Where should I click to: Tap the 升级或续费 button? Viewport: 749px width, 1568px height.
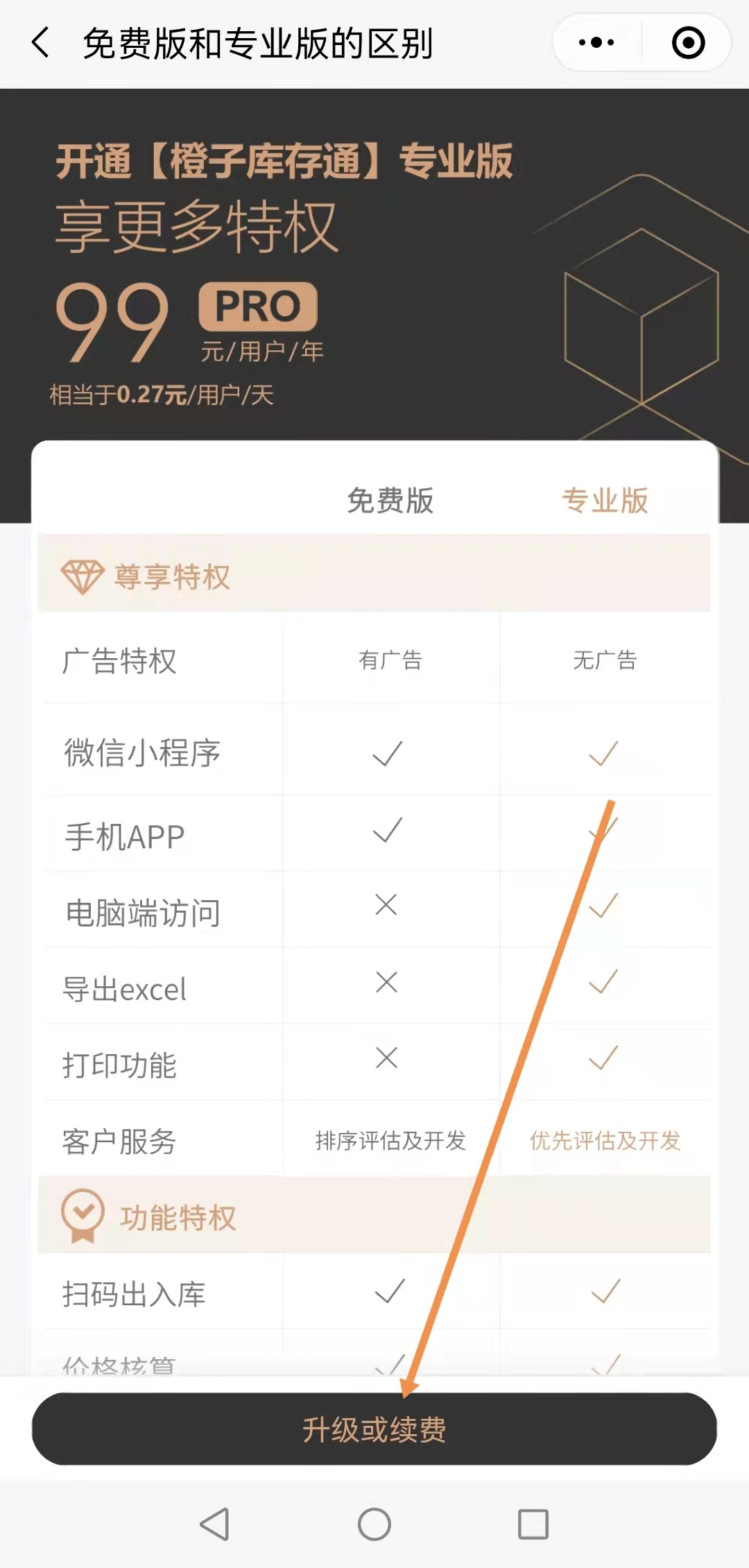coord(374,1430)
